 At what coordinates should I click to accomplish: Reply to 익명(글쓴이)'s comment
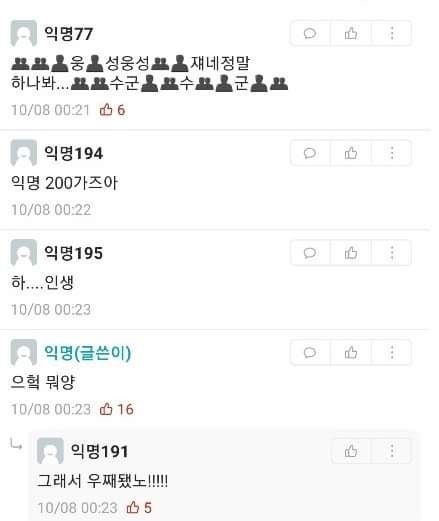click(310, 353)
